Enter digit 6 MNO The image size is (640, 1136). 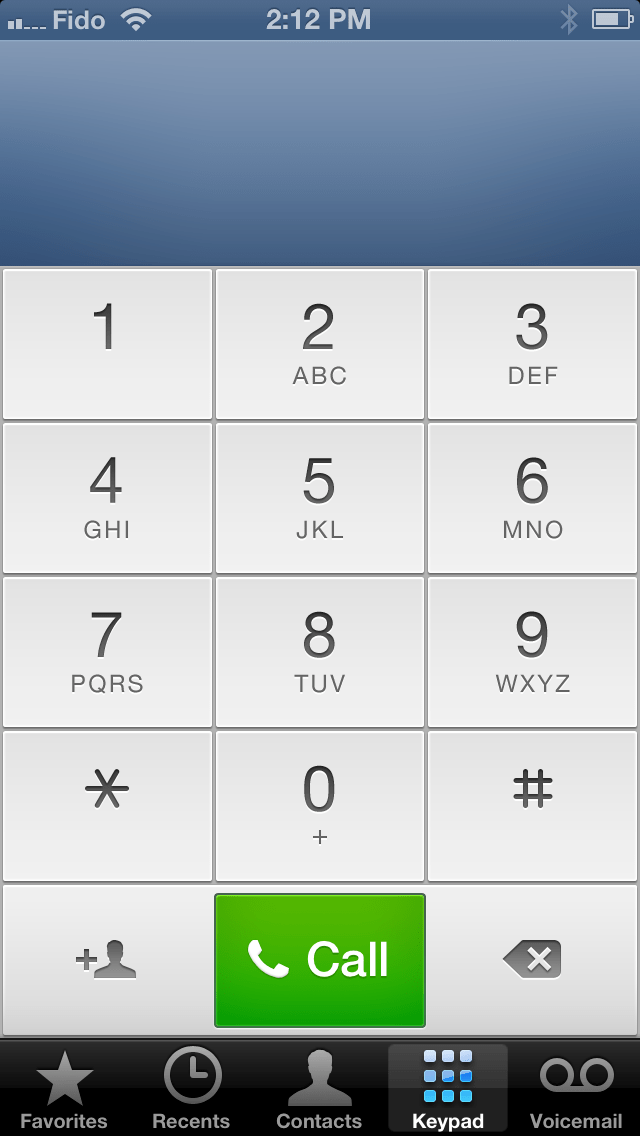click(532, 497)
